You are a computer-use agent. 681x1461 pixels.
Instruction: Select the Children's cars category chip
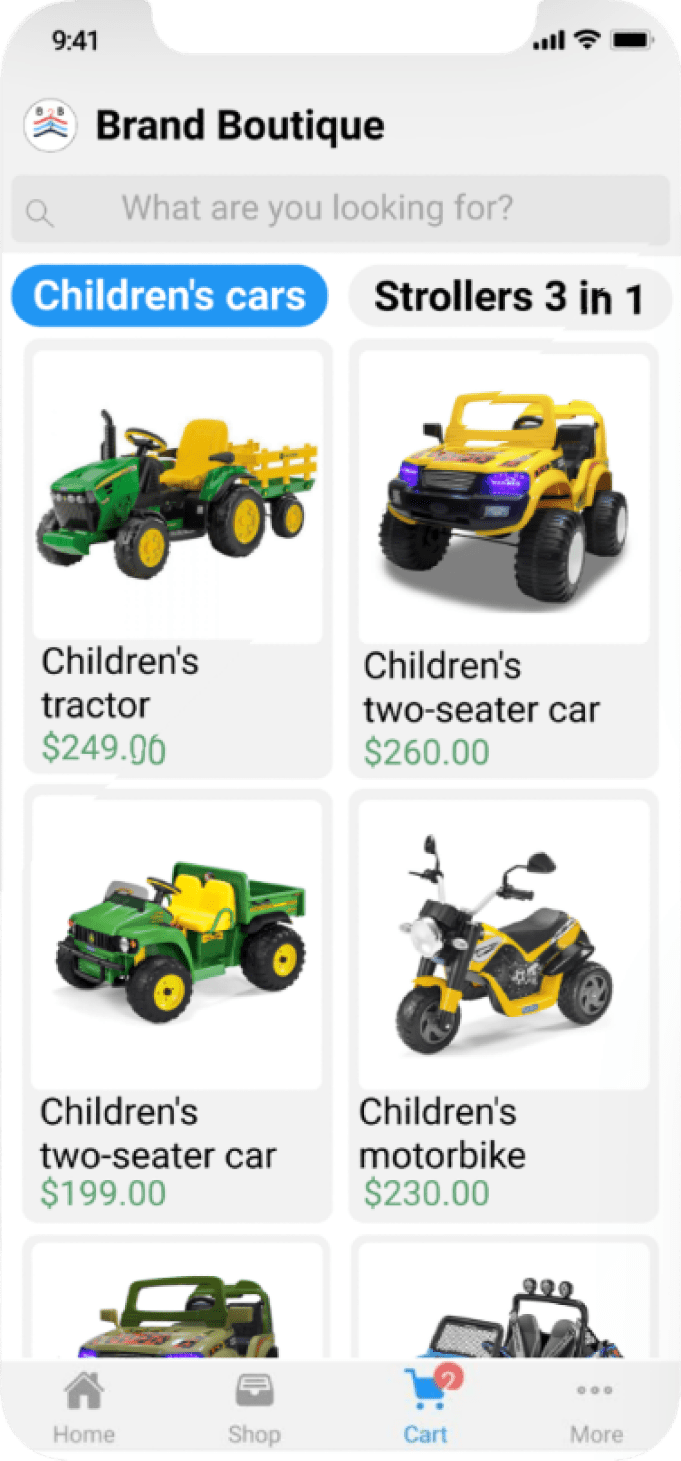(x=169, y=296)
